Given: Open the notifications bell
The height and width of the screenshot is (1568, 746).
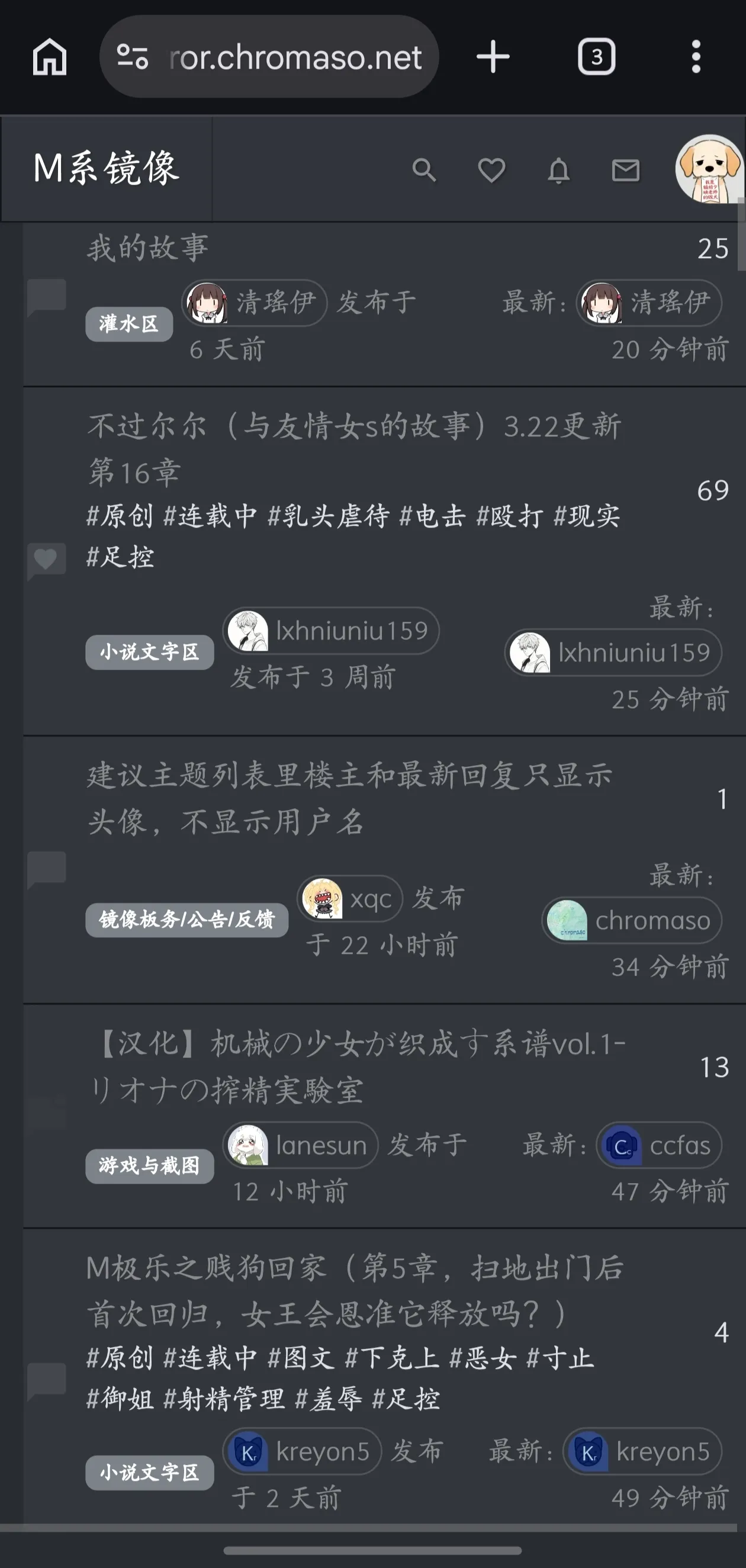Looking at the screenshot, I should point(558,171).
